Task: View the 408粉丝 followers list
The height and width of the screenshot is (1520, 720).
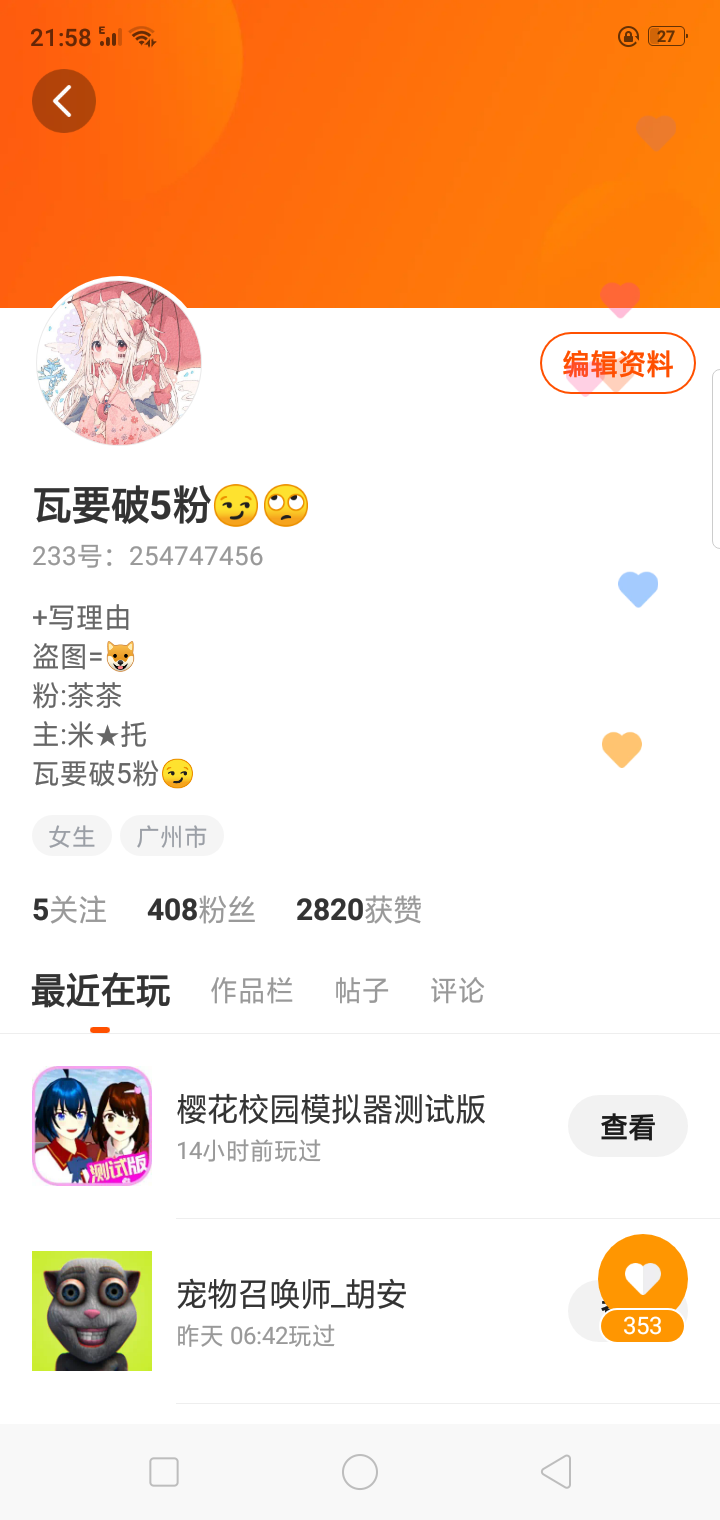Action: click(x=201, y=910)
